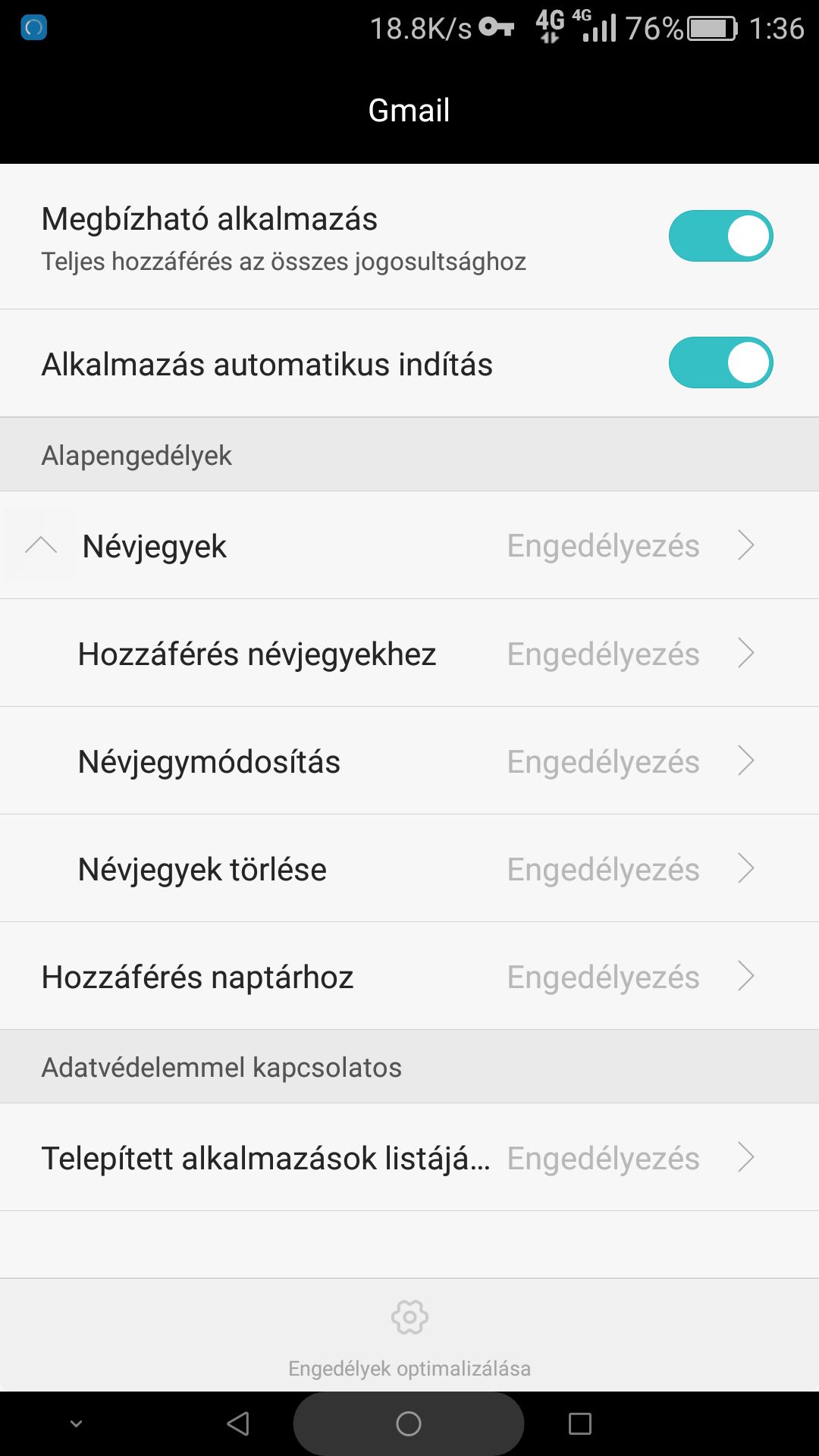Toggle the Megbízható alkalmazás switch
This screenshot has height=1456, width=819.
(720, 236)
